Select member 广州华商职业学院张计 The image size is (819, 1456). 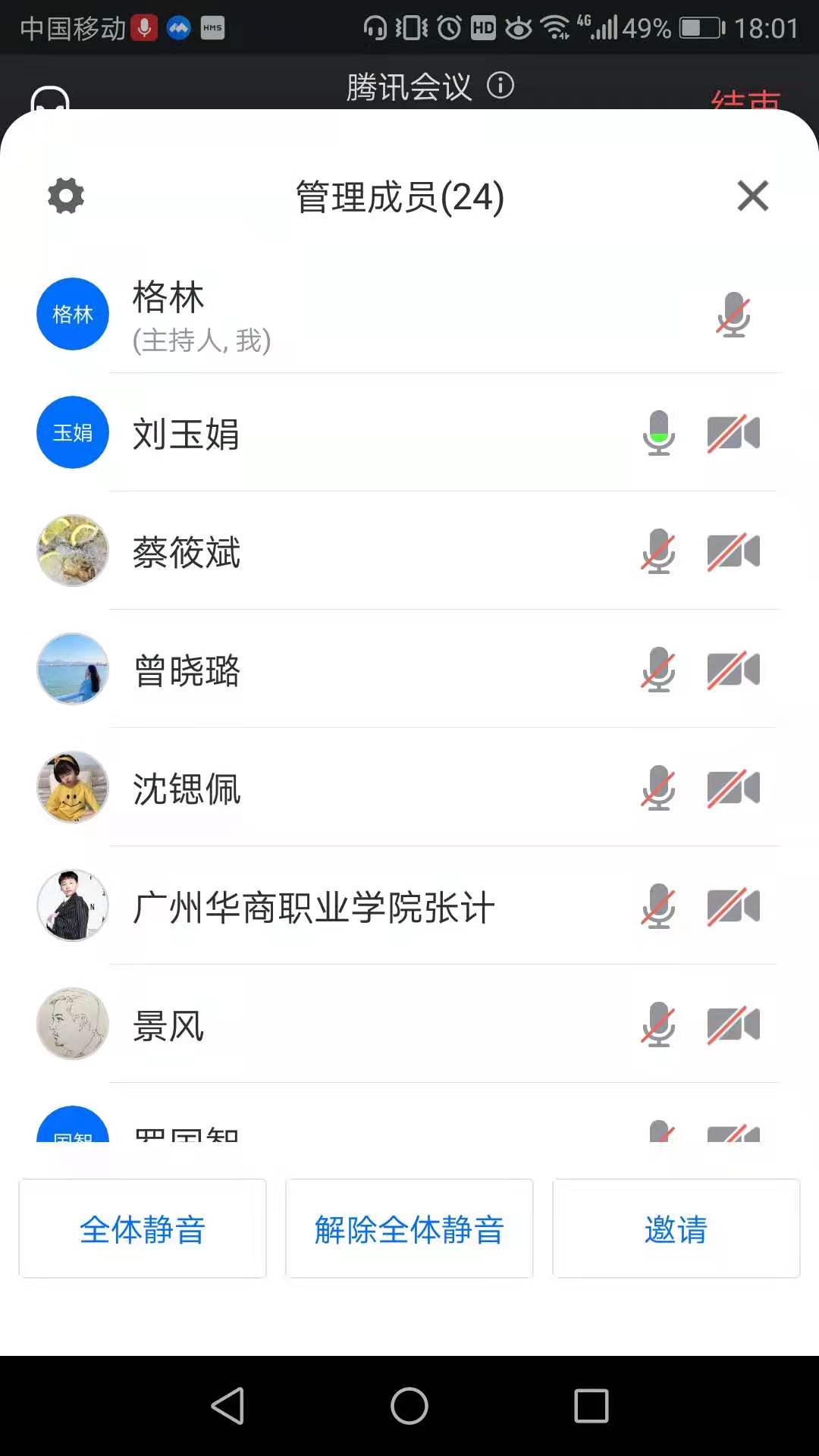[x=314, y=907]
